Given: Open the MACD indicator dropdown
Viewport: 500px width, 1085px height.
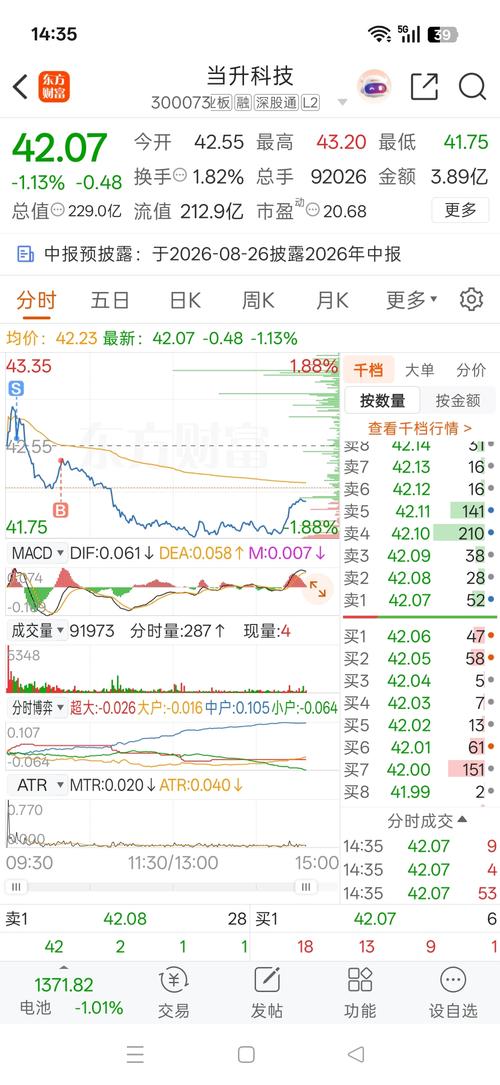Looking at the screenshot, I should pos(37,553).
